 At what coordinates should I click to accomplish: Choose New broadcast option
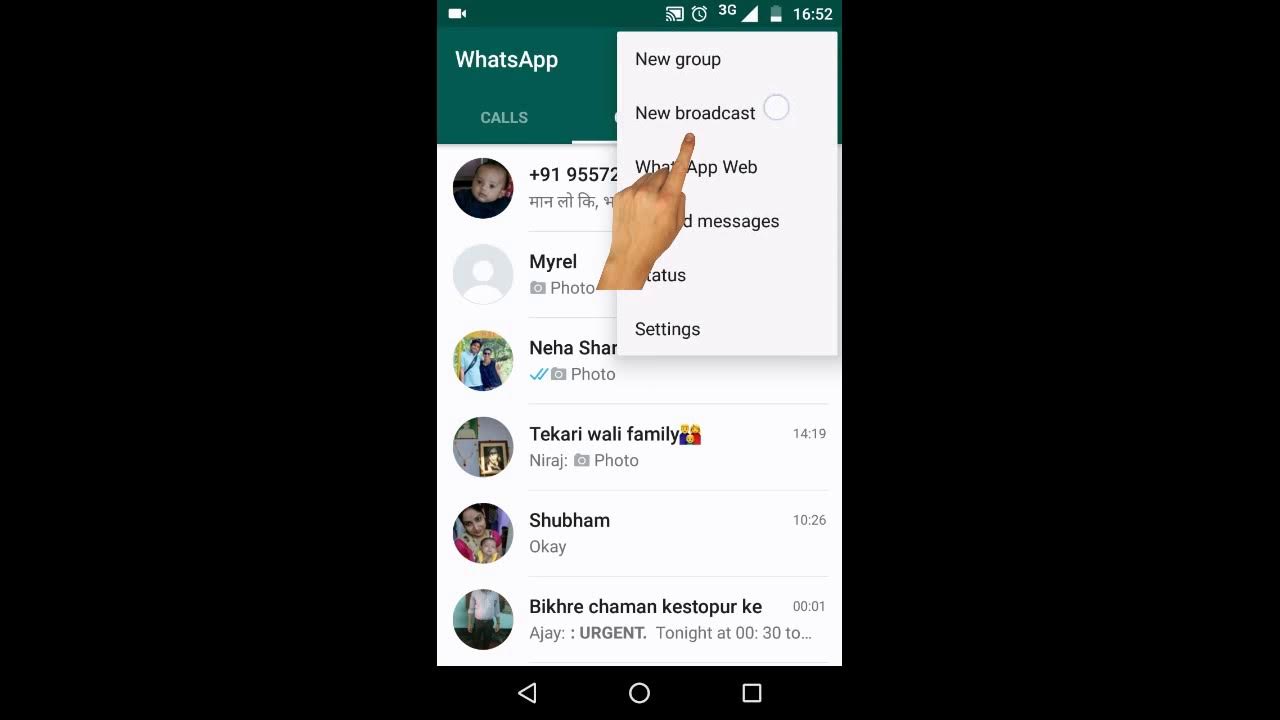click(695, 113)
